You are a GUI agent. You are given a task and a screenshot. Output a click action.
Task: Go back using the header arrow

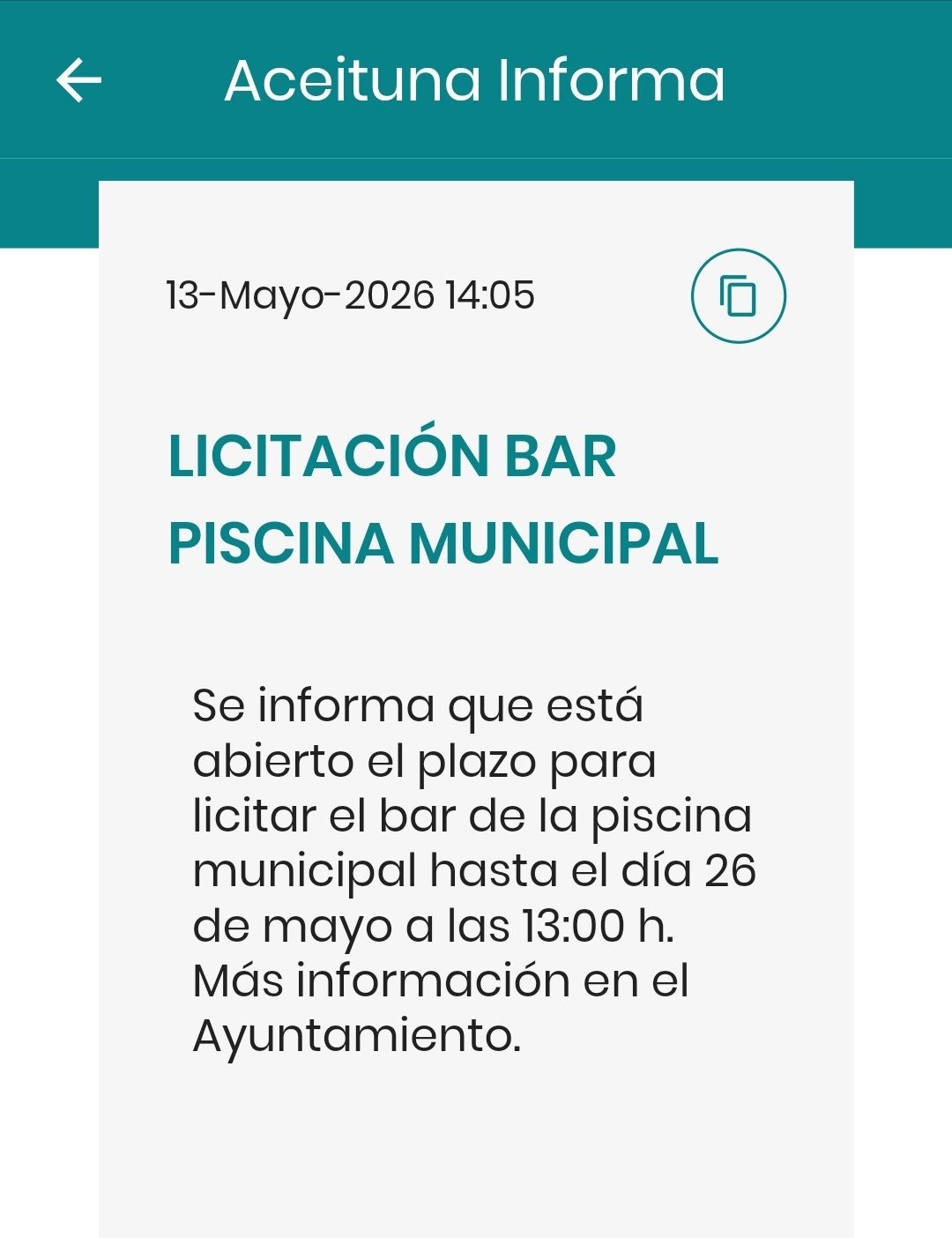tap(79, 80)
